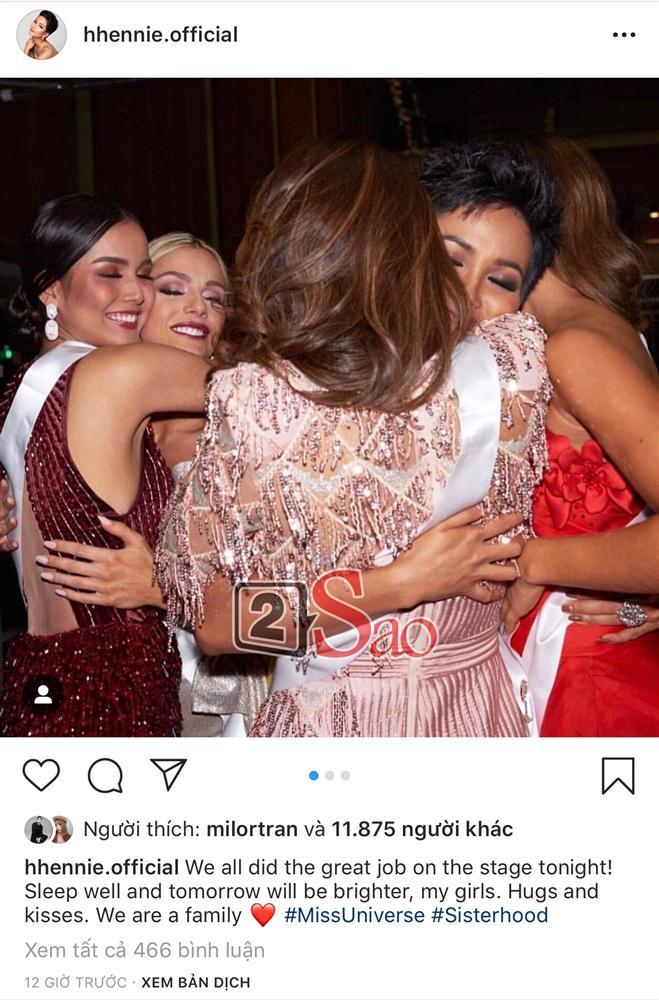
Task: Share the post via paper plane
Action: pos(168,774)
